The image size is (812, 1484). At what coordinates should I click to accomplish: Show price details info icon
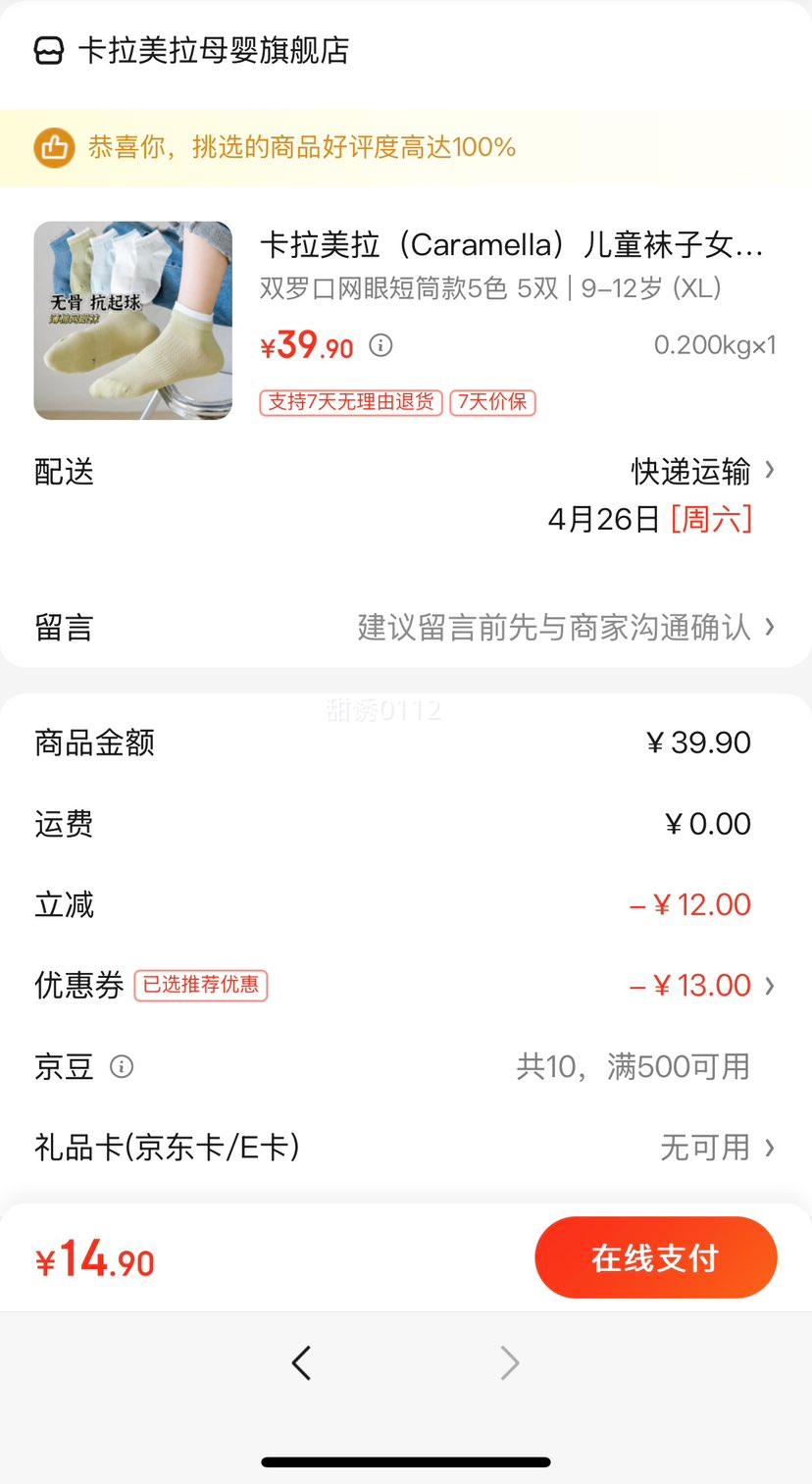381,345
